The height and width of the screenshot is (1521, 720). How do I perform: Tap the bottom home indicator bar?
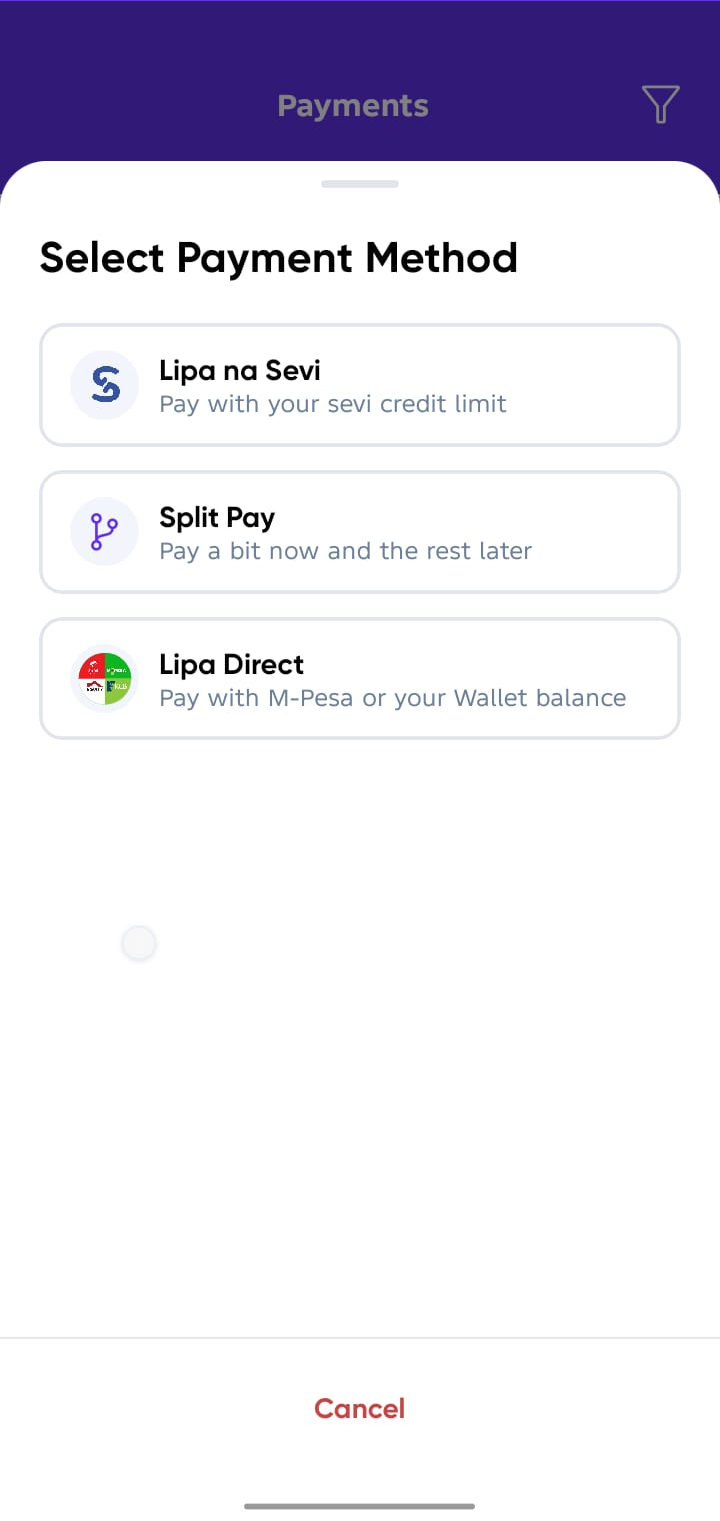click(359, 1504)
